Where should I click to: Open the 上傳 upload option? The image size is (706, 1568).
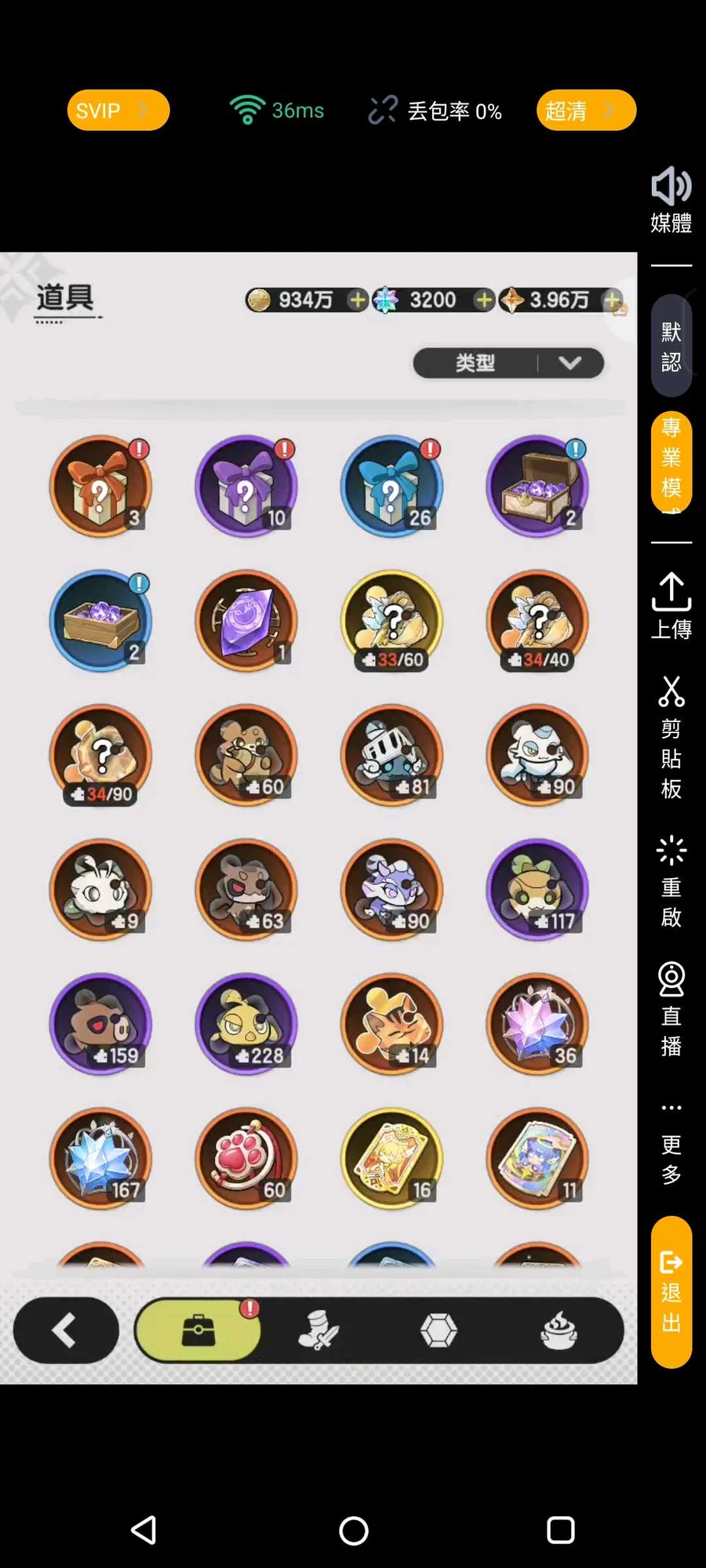[671, 605]
